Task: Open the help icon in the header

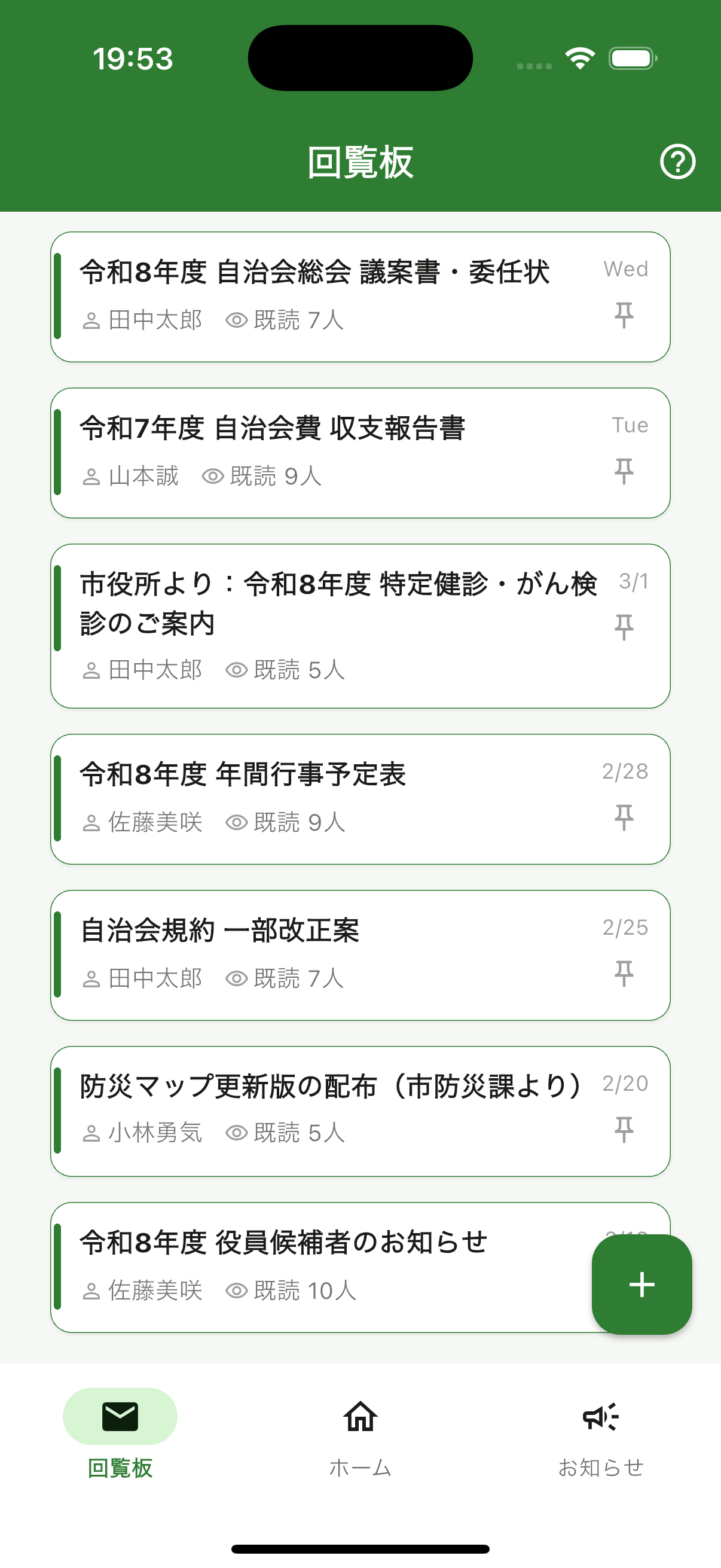Action: 677,162
